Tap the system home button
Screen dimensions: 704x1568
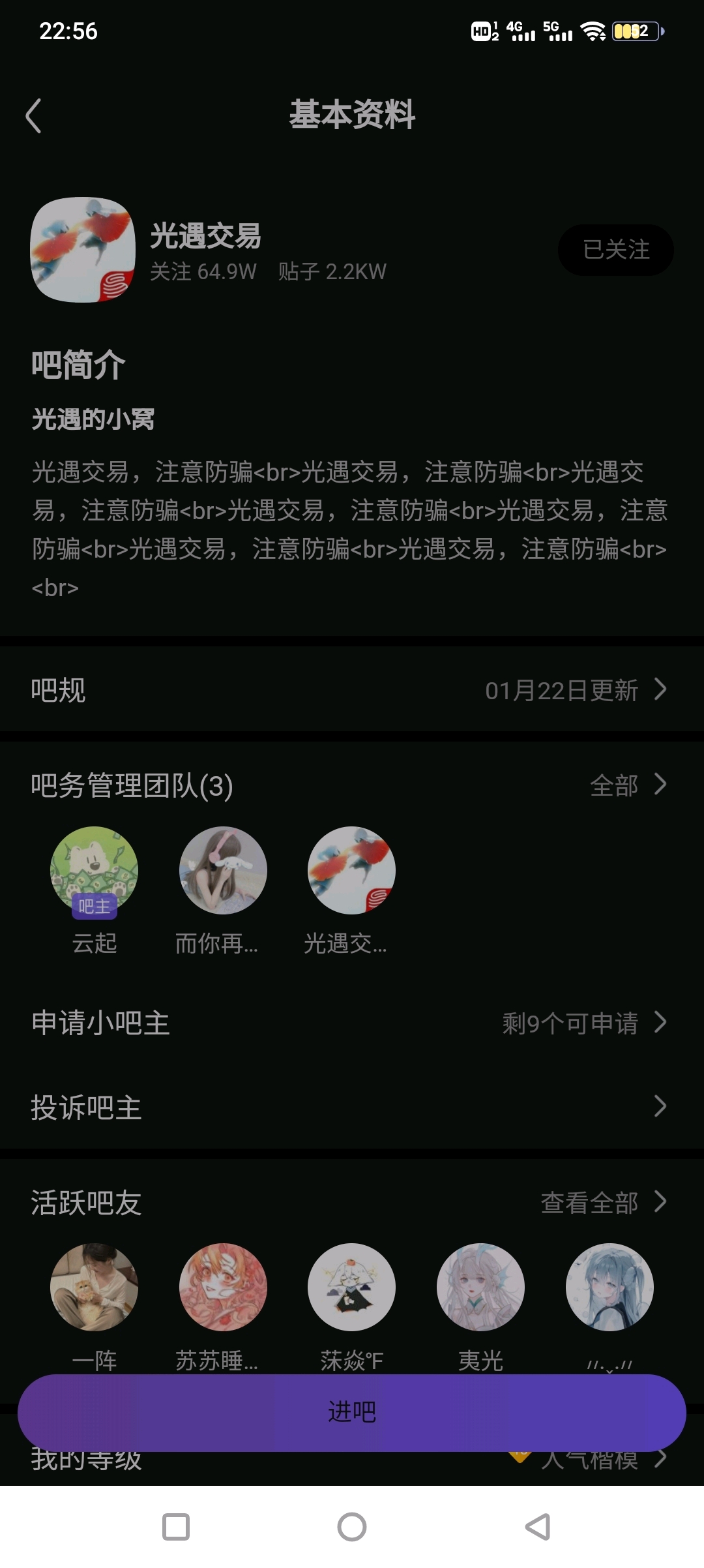(x=352, y=1527)
